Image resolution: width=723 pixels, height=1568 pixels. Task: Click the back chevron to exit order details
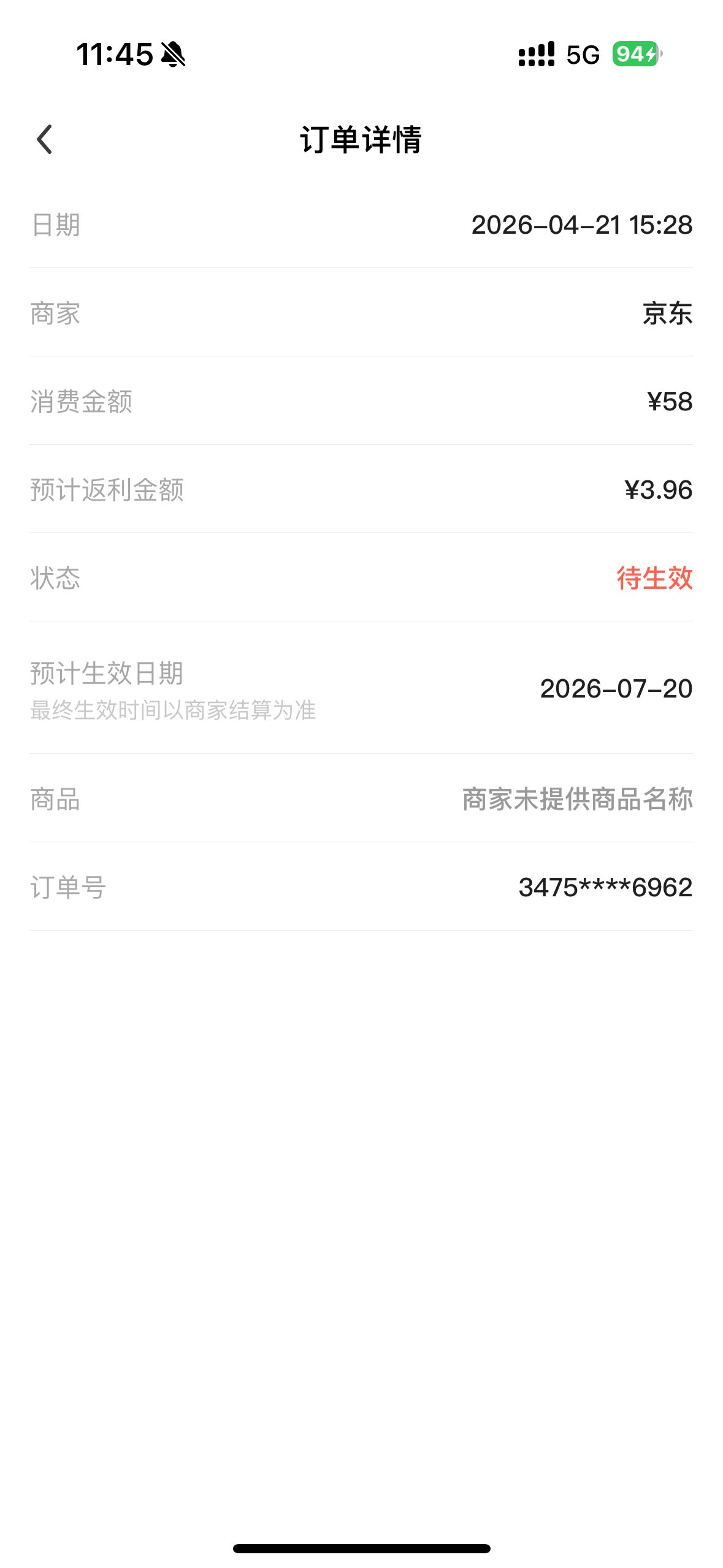pos(43,140)
